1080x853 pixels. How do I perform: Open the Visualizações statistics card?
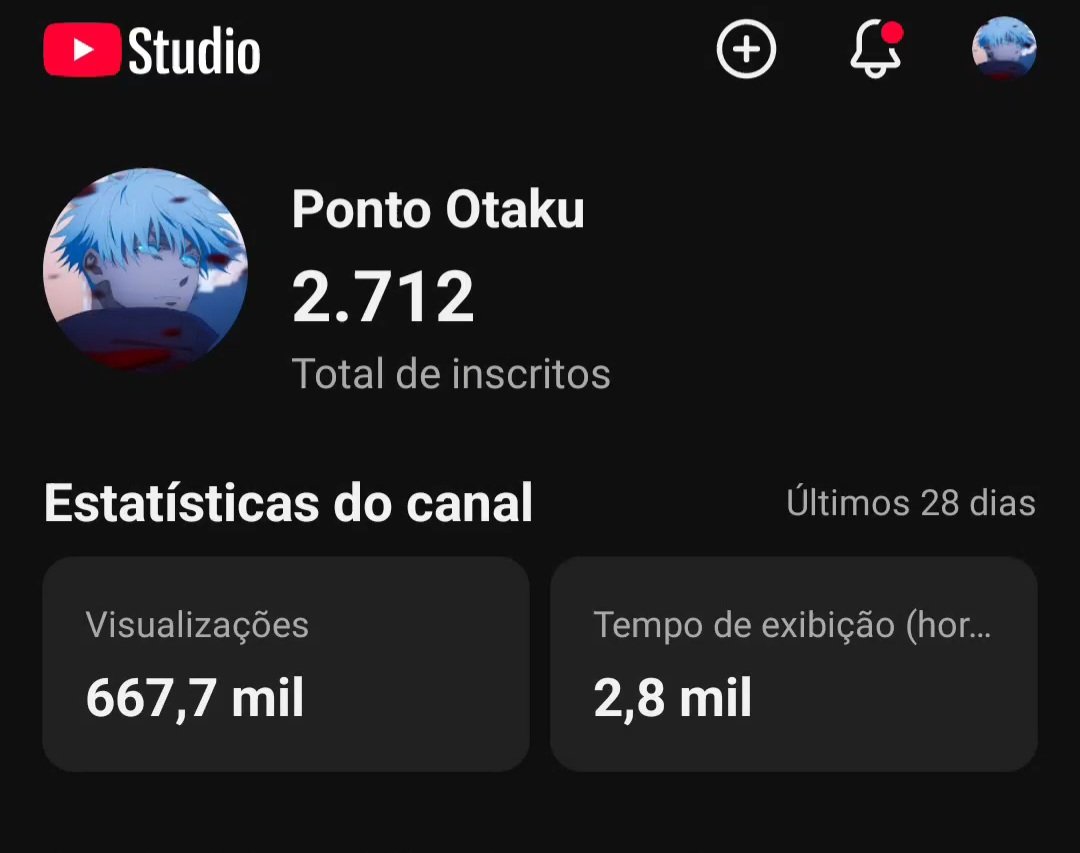(x=285, y=664)
